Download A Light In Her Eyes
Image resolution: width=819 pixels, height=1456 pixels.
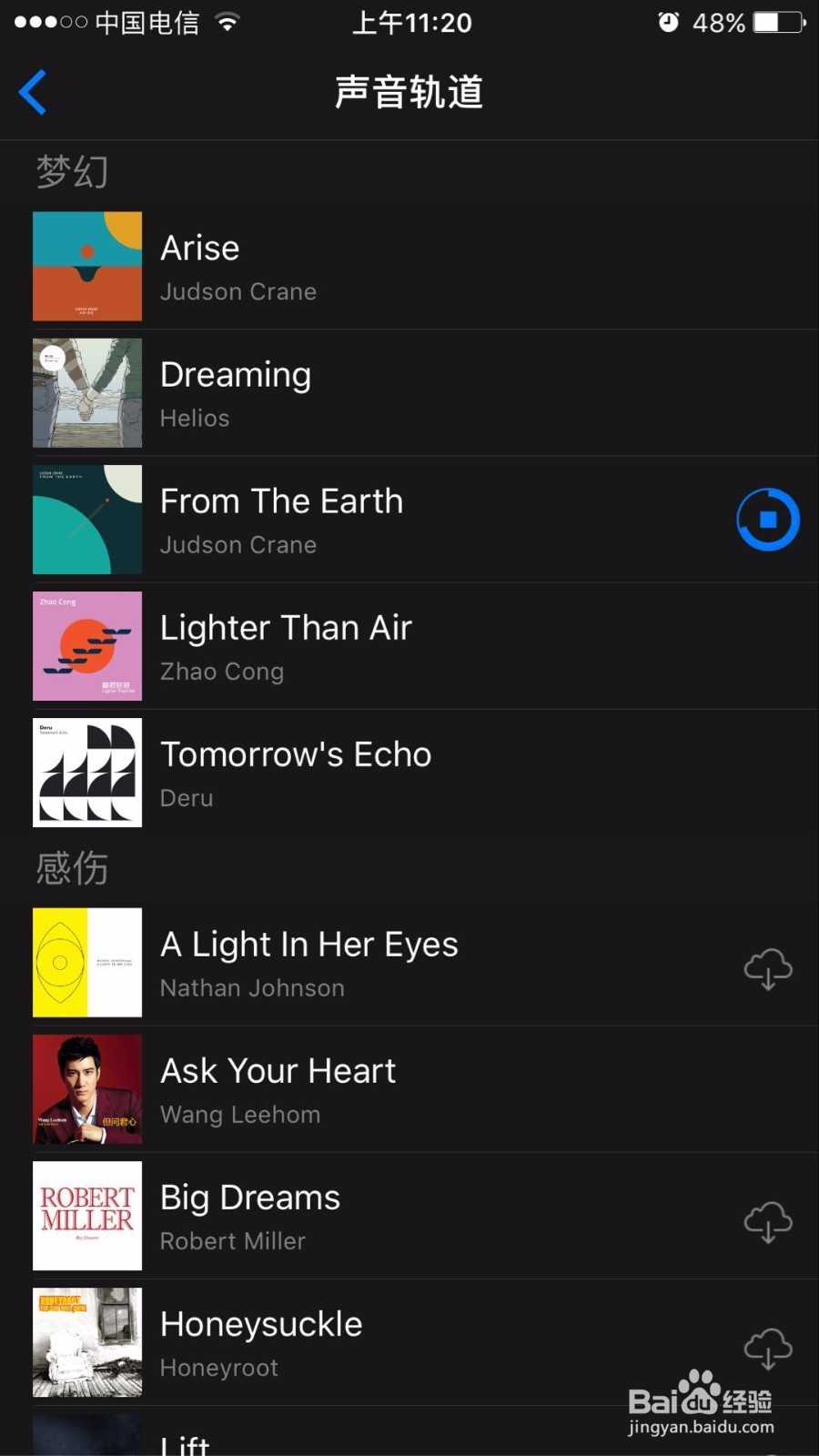point(767,968)
